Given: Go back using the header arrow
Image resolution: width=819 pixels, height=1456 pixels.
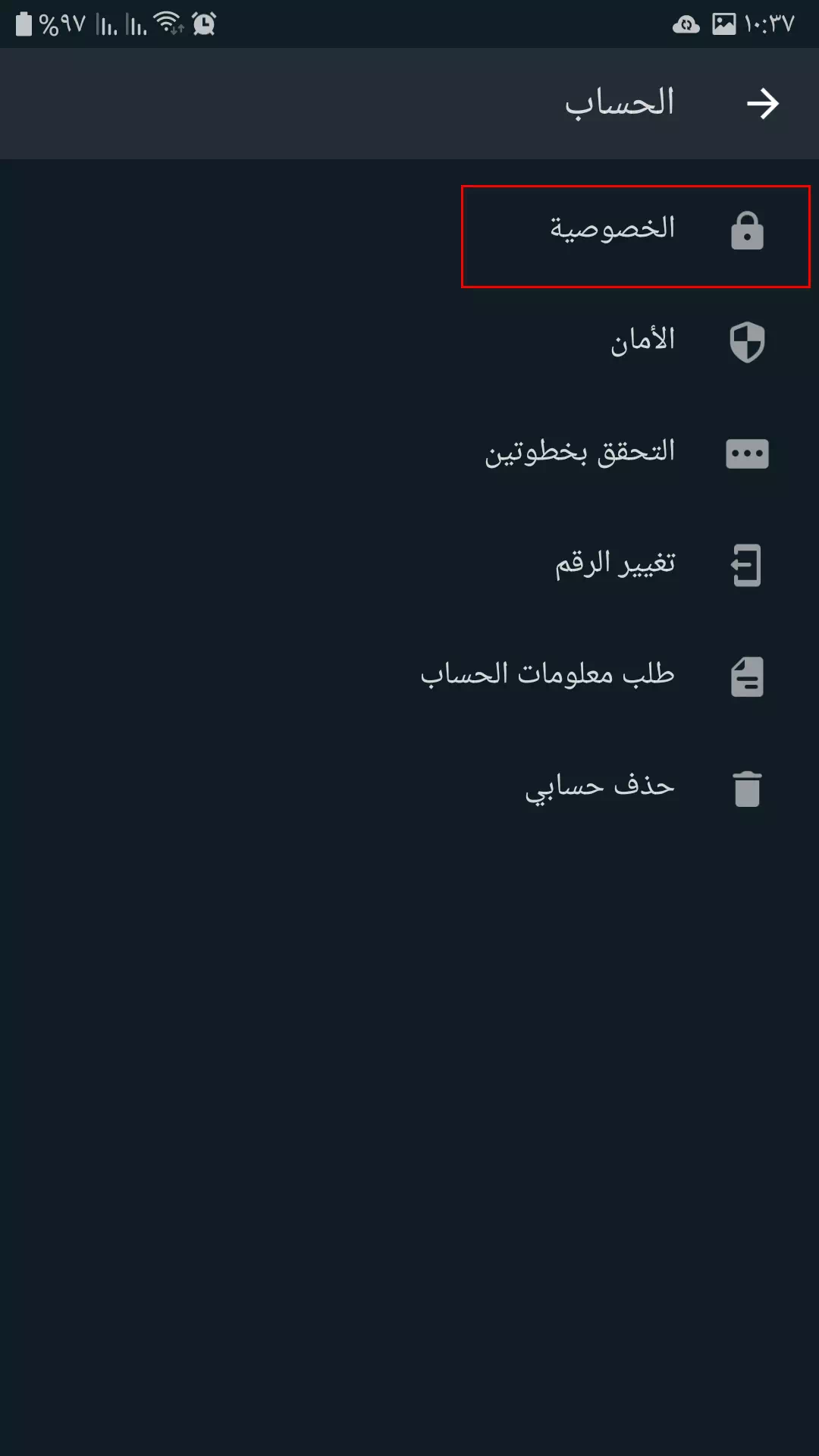Looking at the screenshot, I should (x=762, y=104).
